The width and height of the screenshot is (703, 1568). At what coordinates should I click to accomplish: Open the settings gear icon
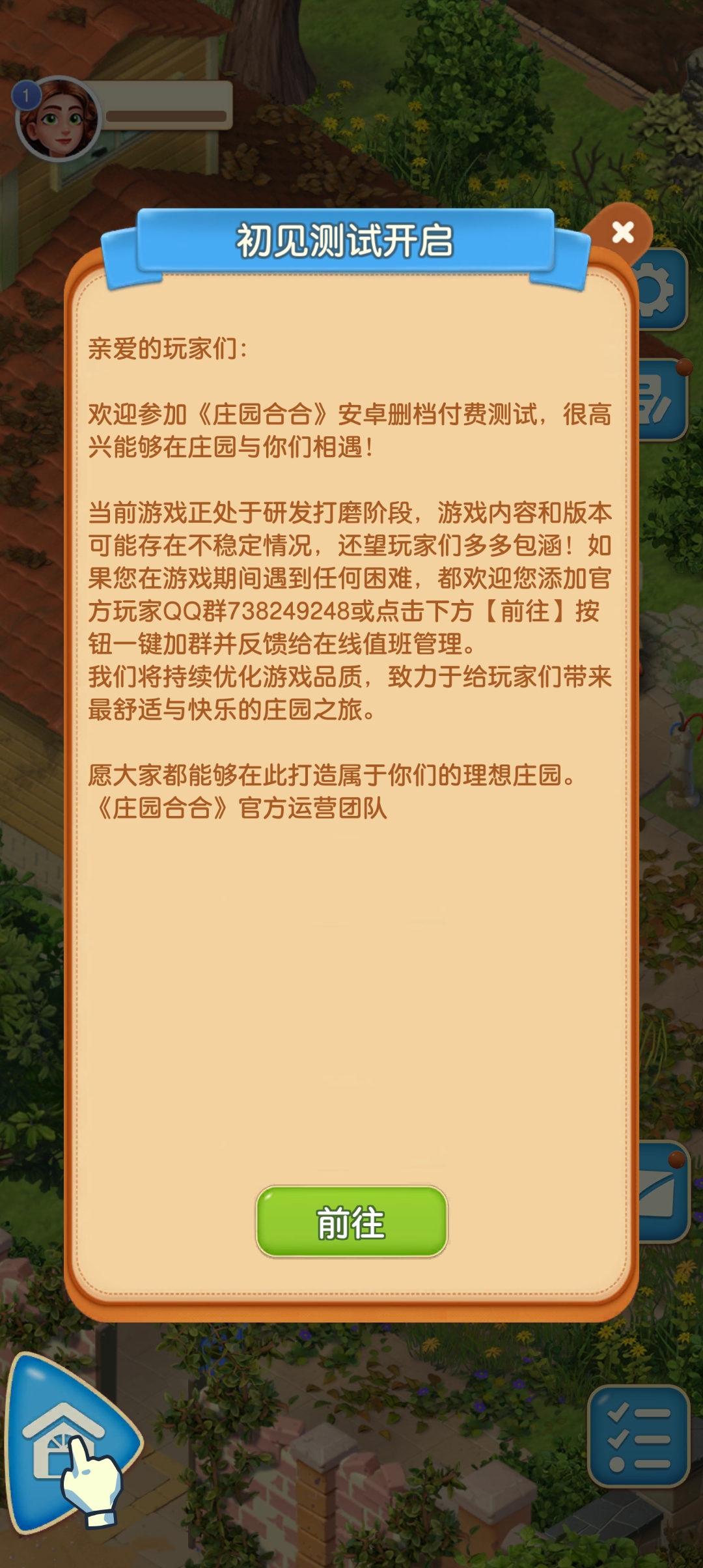[663, 289]
